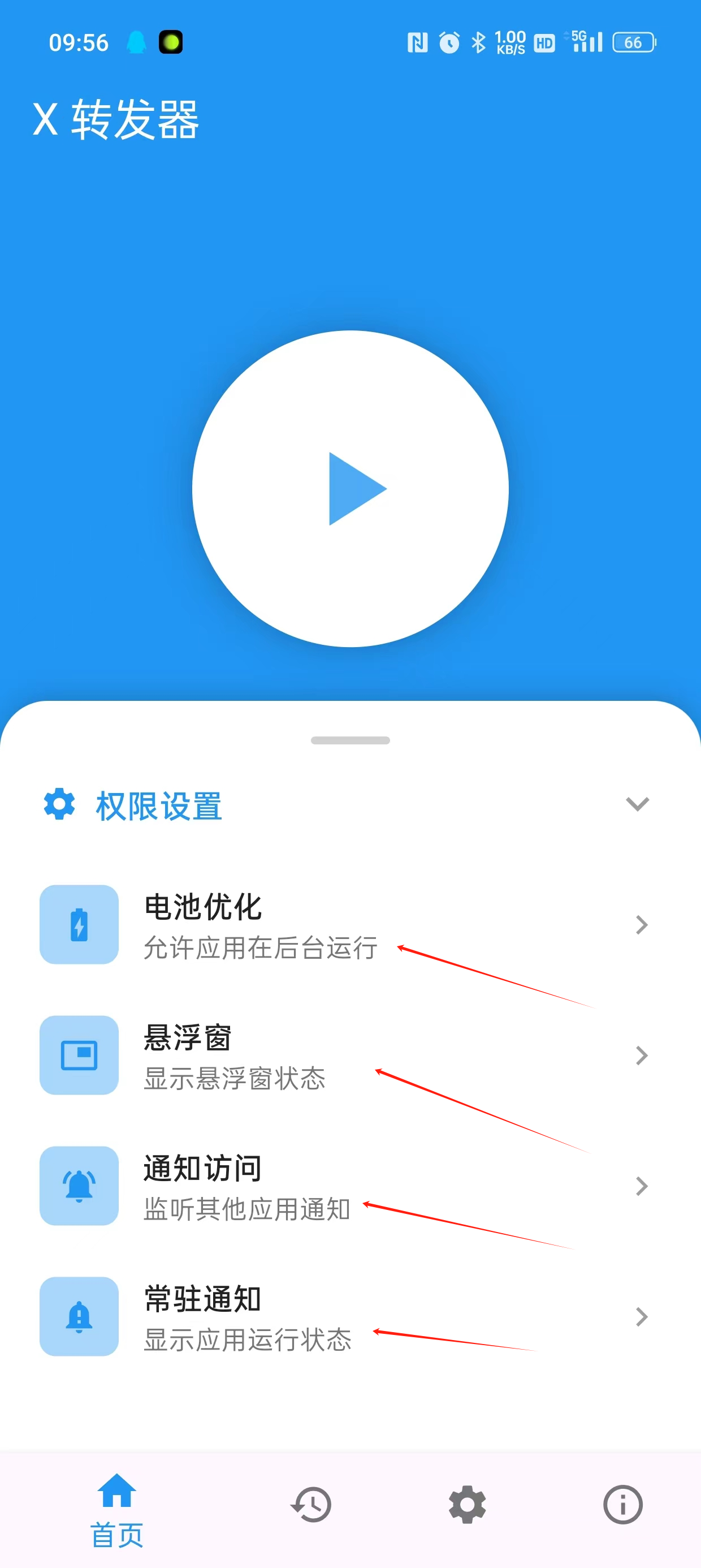Image resolution: width=701 pixels, height=1568 pixels.
Task: Start the forwarder with the play button
Action: tap(350, 488)
